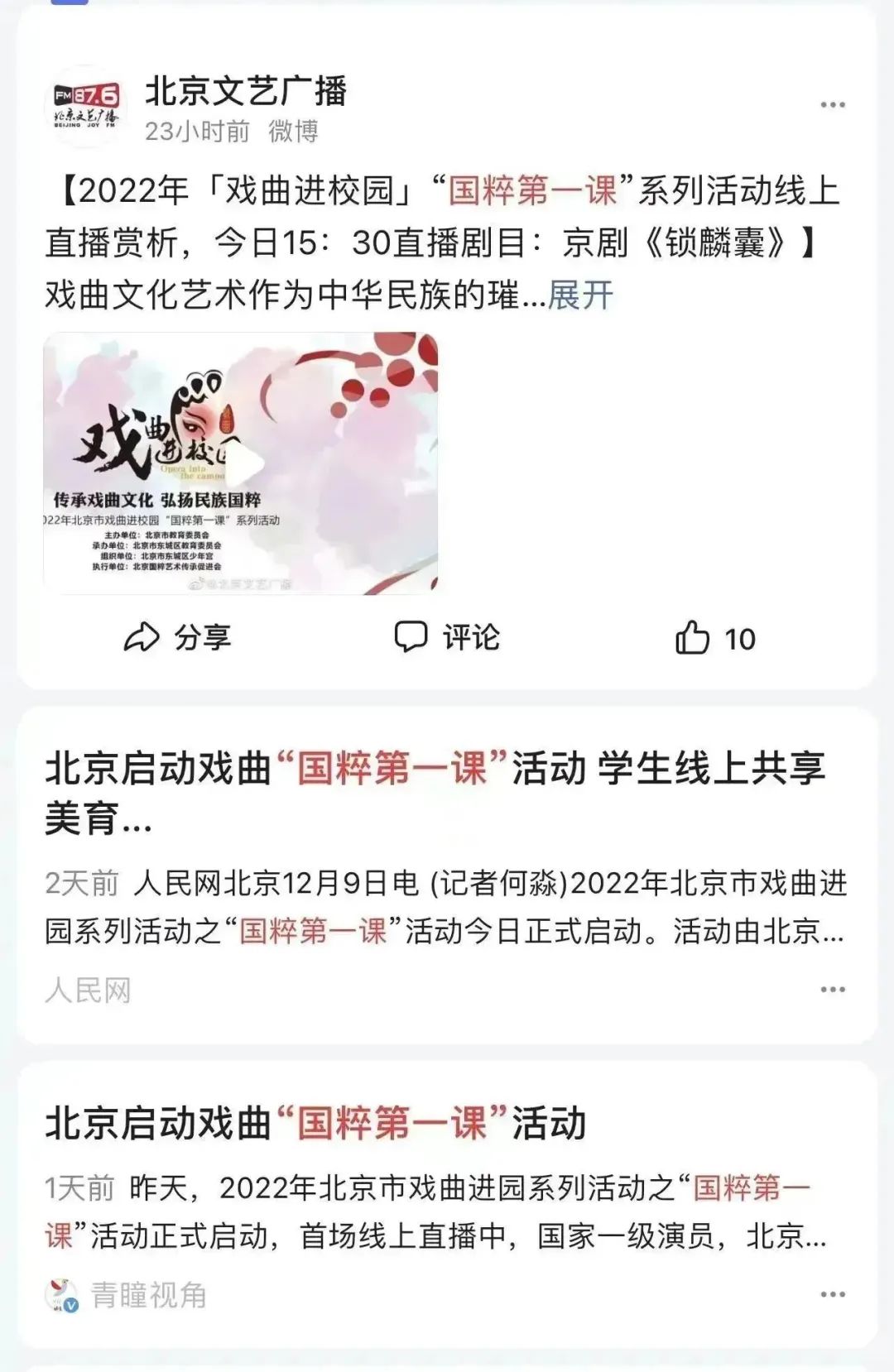Image resolution: width=894 pixels, height=1372 pixels.
Task: Comment on the 北京文艺广播 post
Action: (447, 637)
